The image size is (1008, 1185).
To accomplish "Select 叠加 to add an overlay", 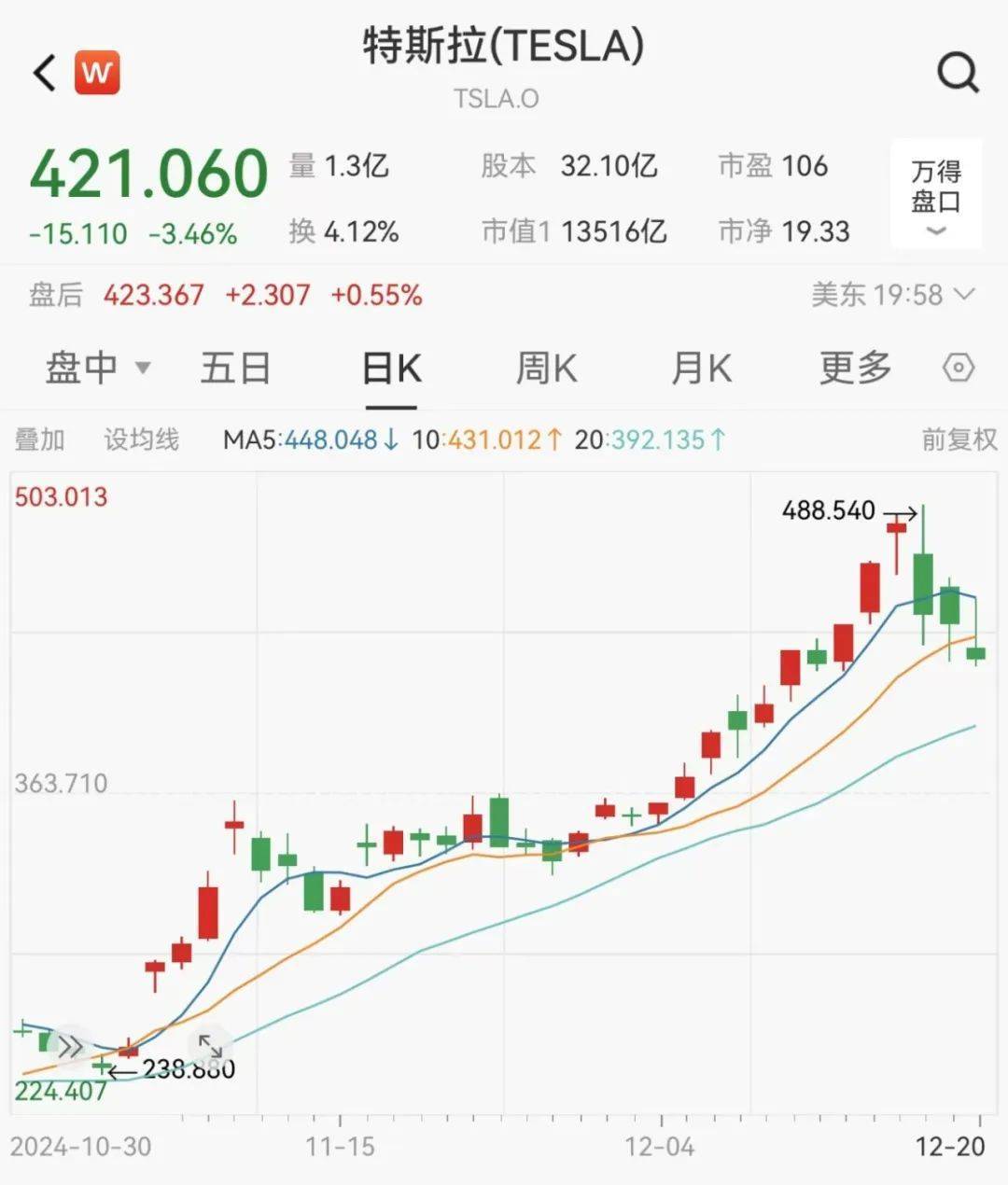I will [x=38, y=439].
